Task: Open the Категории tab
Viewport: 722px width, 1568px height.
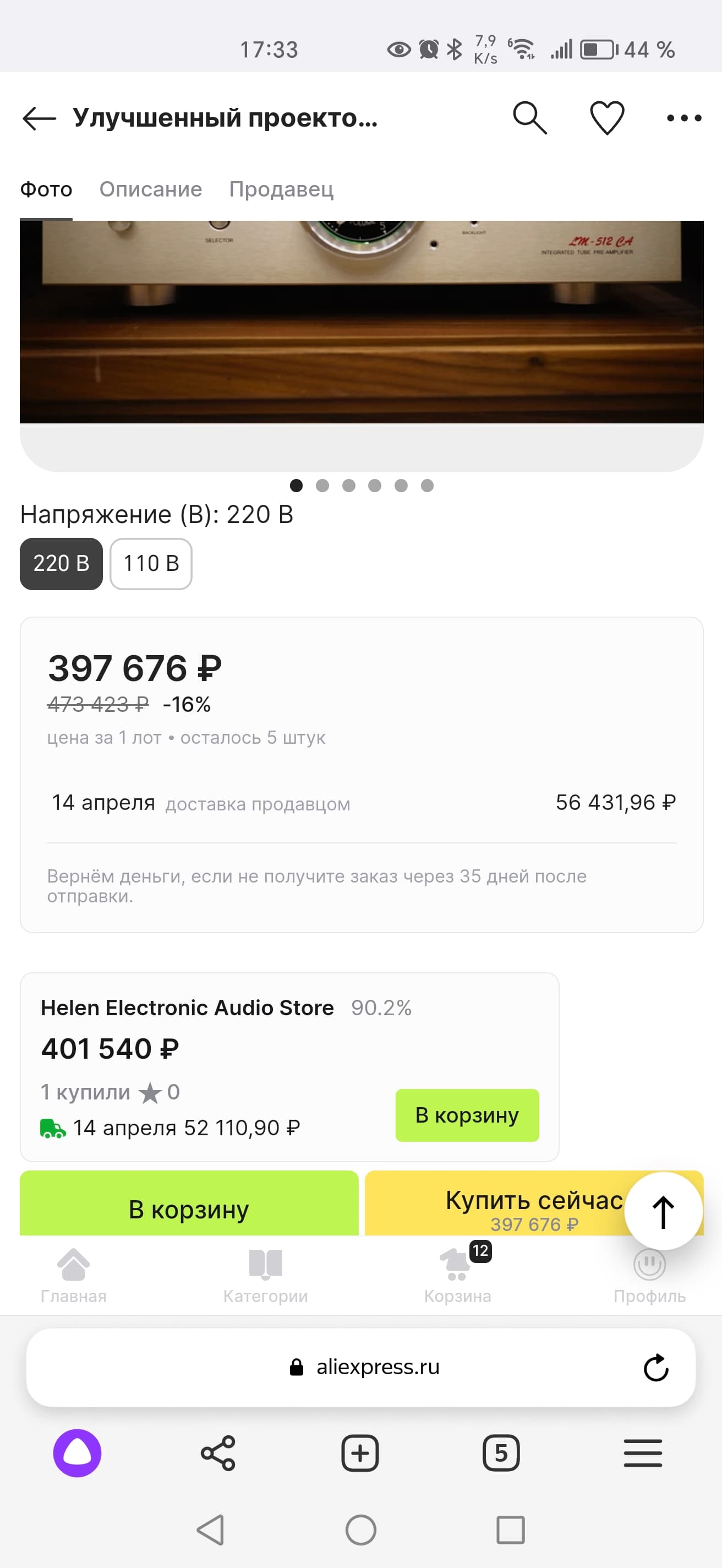Action: coord(265,1275)
